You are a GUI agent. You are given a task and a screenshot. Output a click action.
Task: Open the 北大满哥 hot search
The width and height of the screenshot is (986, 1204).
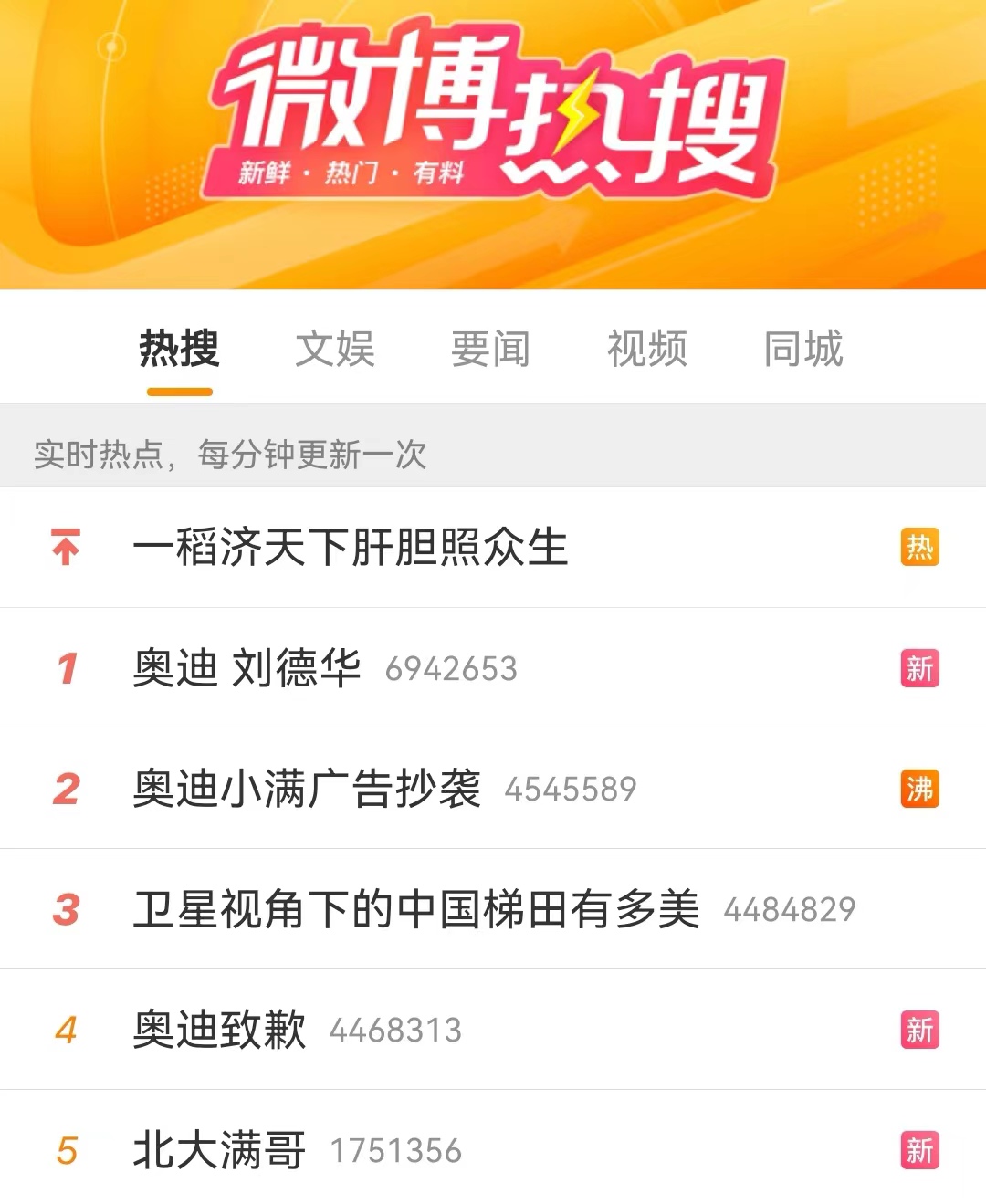pyautogui.click(x=219, y=1150)
